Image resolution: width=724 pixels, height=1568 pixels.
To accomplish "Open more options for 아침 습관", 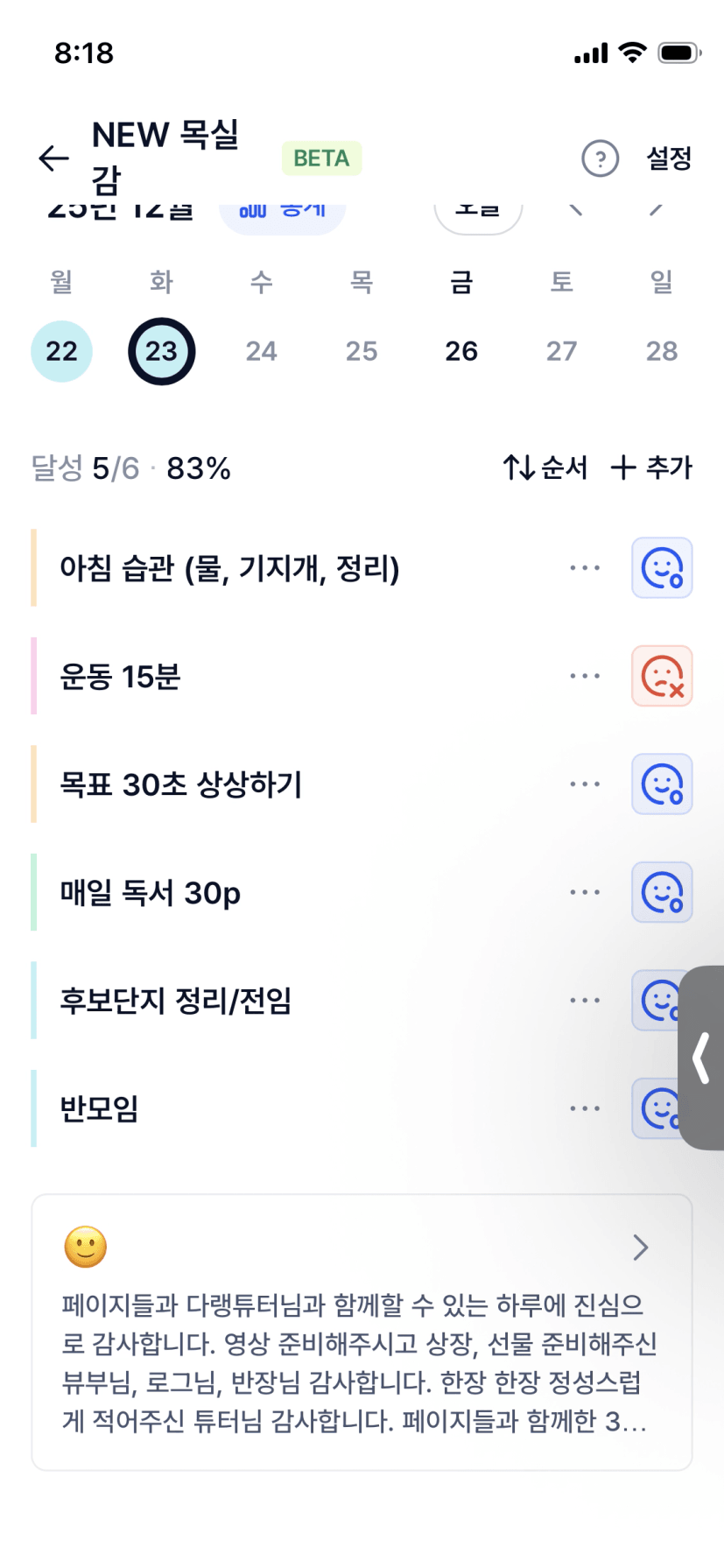I will pos(585,568).
